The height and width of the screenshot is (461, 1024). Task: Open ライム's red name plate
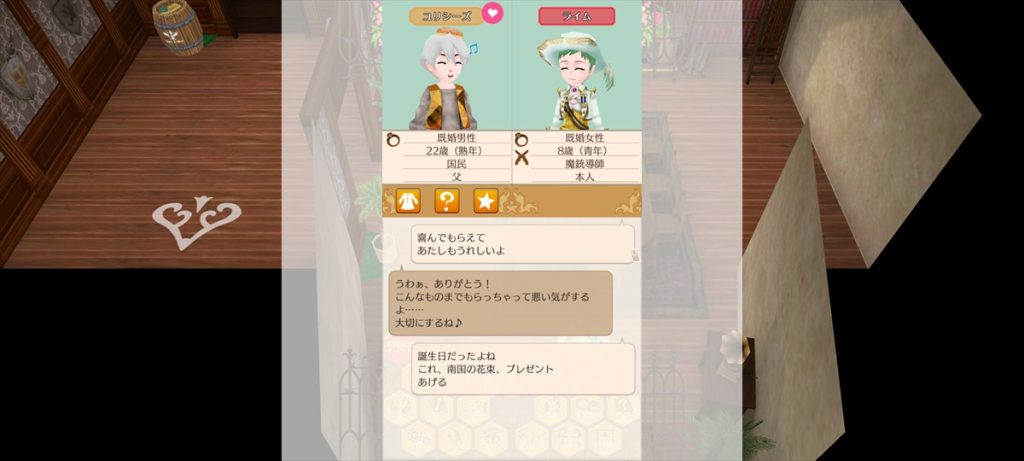pos(577,16)
